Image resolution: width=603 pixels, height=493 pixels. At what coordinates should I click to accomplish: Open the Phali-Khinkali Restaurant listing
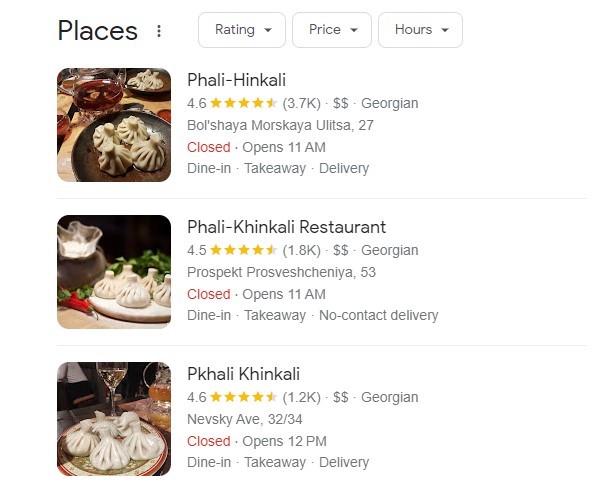[x=286, y=227]
